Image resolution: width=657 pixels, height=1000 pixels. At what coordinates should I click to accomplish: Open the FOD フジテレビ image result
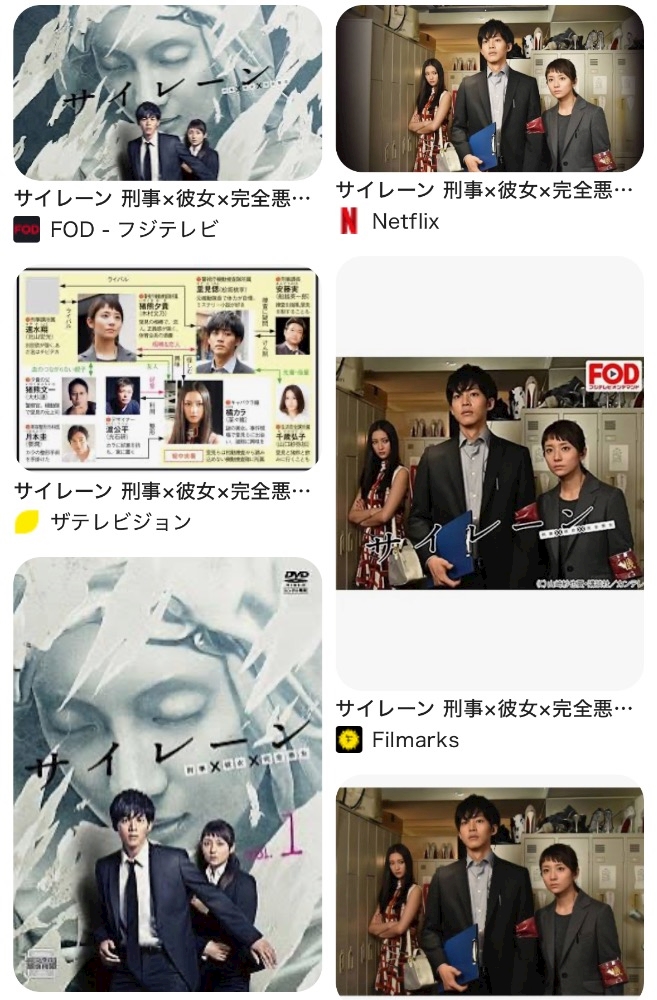pos(168,93)
